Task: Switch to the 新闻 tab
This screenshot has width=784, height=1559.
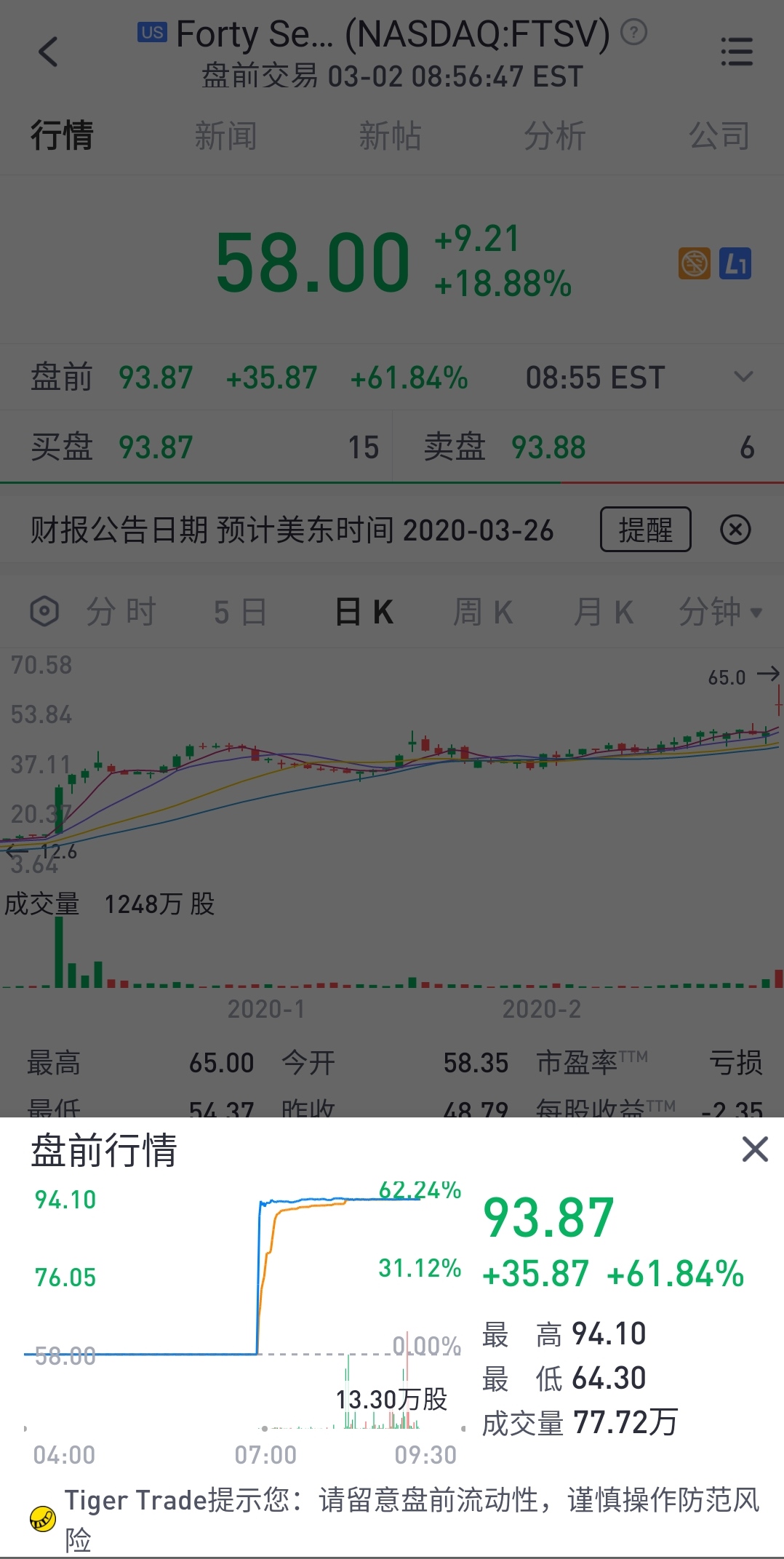Action: point(225,136)
